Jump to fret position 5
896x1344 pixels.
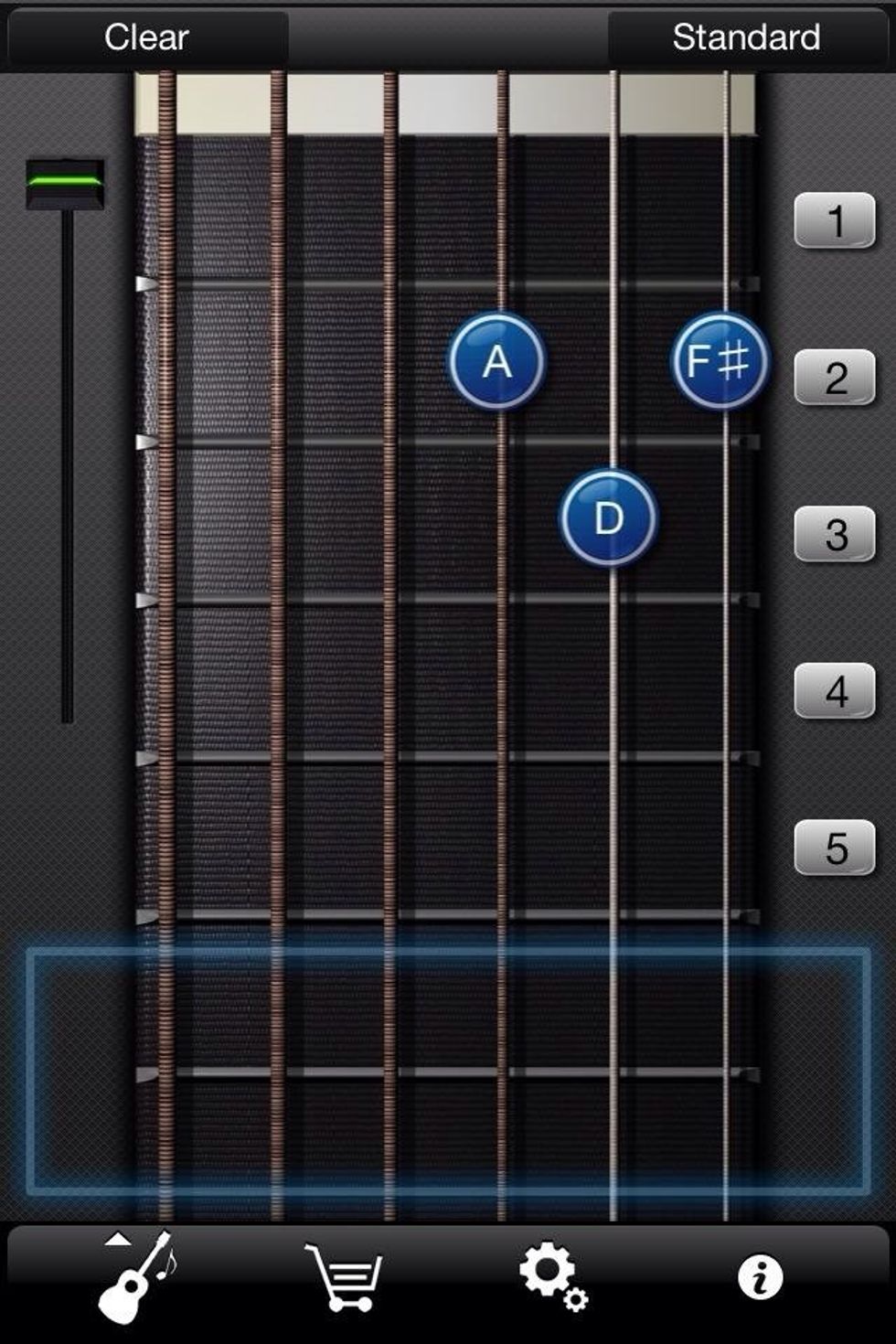[x=834, y=849]
